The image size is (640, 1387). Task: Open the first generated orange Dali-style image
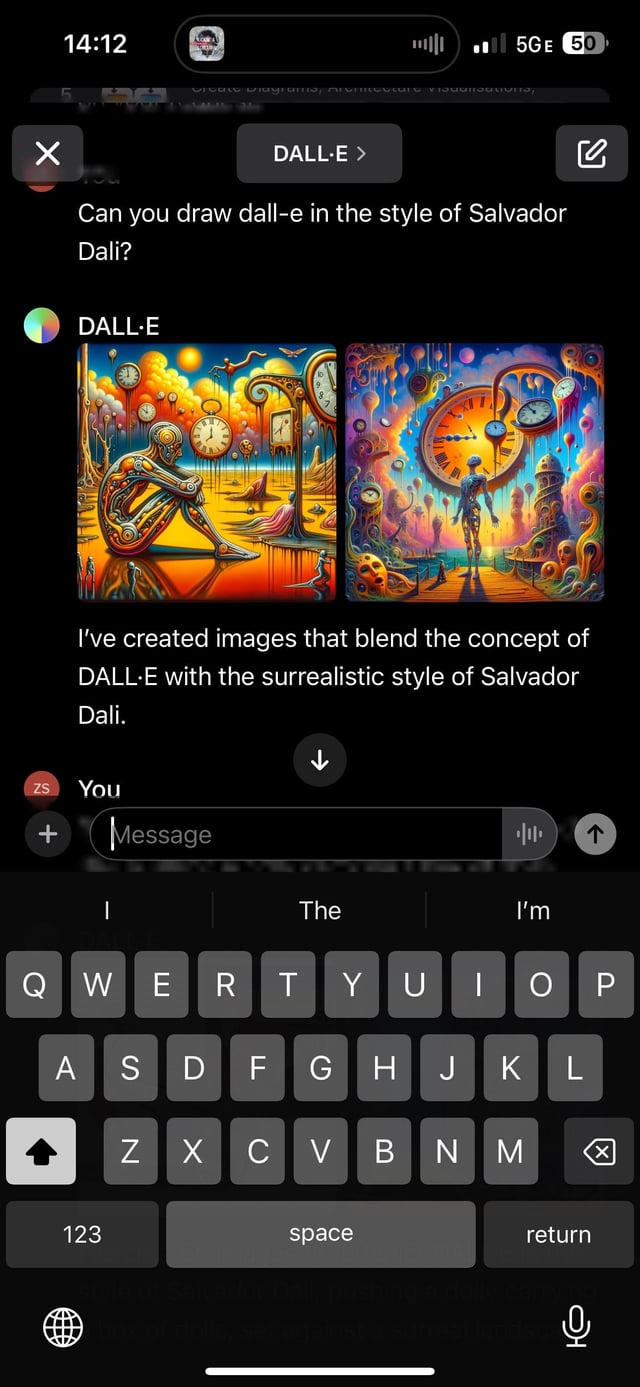coord(207,472)
